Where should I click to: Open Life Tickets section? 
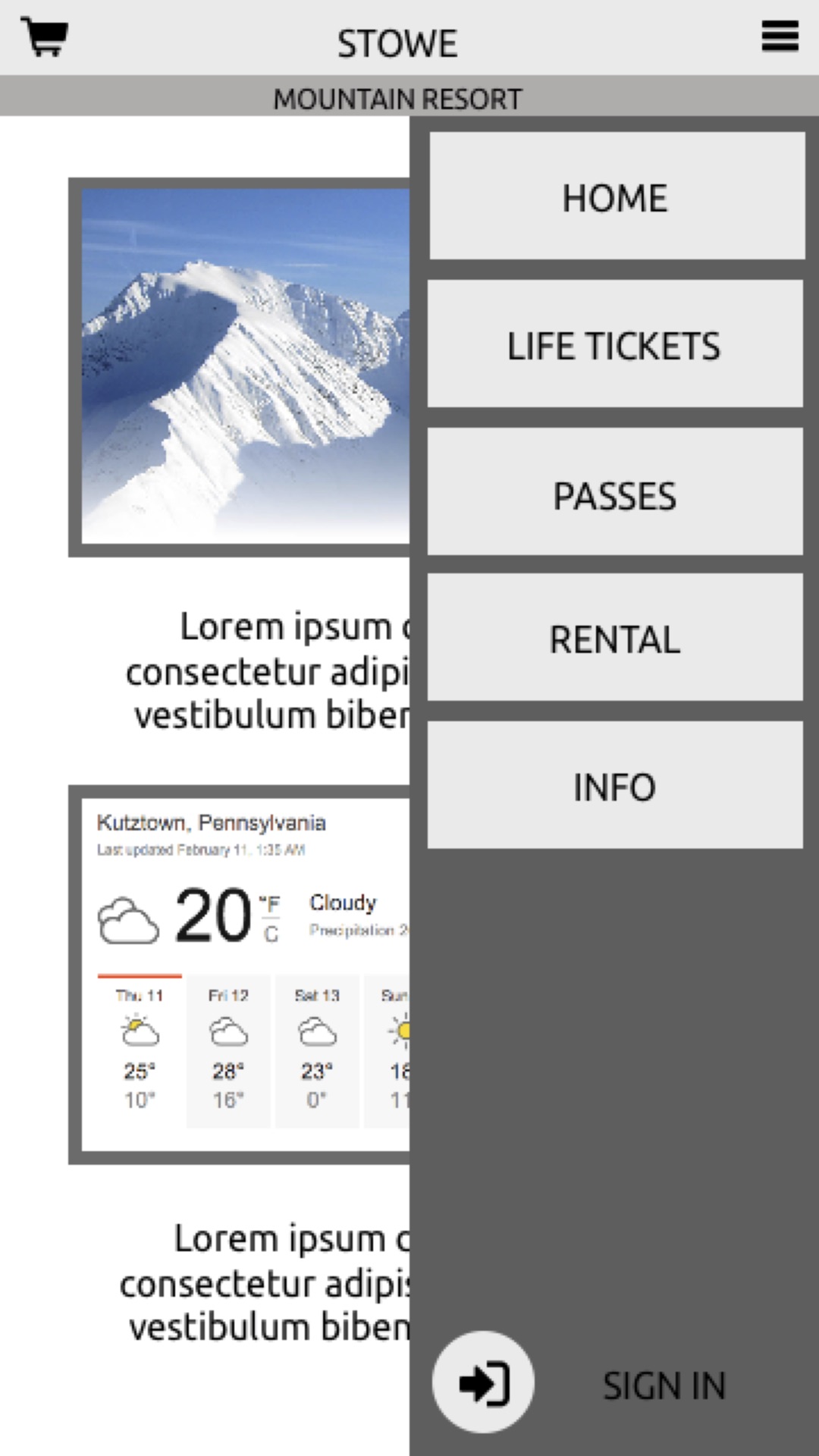pyautogui.click(x=615, y=344)
